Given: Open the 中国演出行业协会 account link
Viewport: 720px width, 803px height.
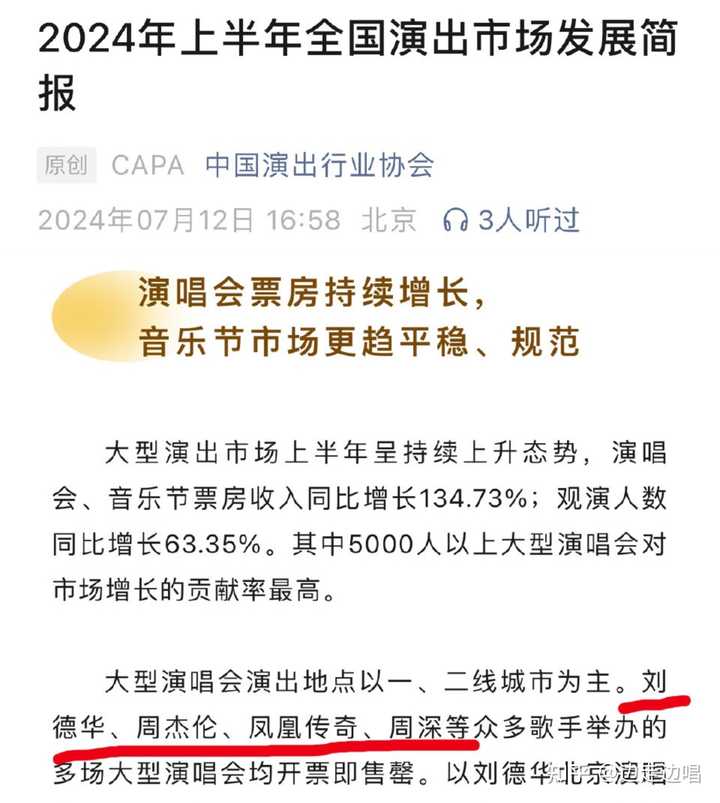Looking at the screenshot, I should click(x=319, y=165).
